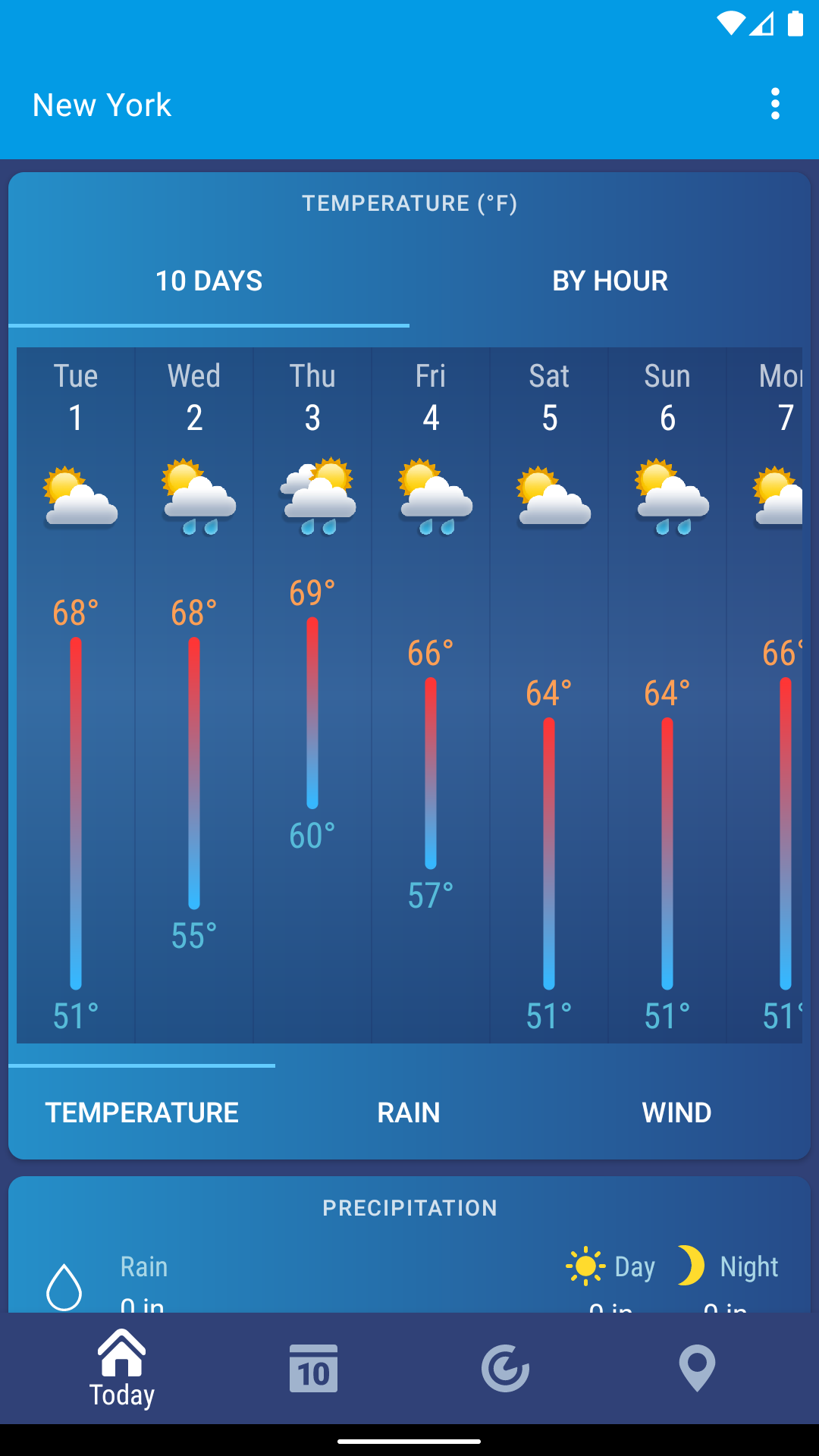Open the Today tab in bottom navigation
The image size is (819, 1456).
tap(121, 1368)
